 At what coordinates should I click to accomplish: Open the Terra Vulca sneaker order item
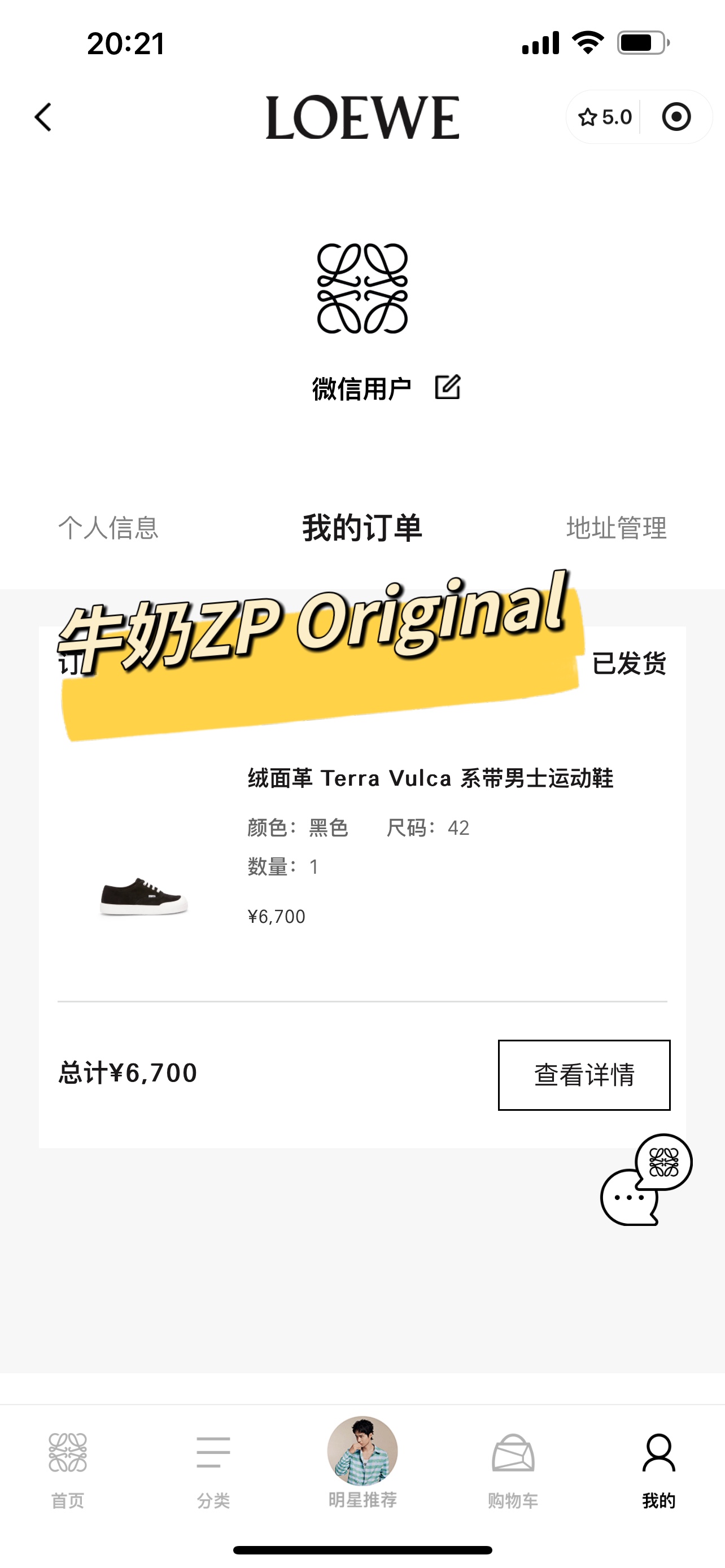(x=429, y=778)
